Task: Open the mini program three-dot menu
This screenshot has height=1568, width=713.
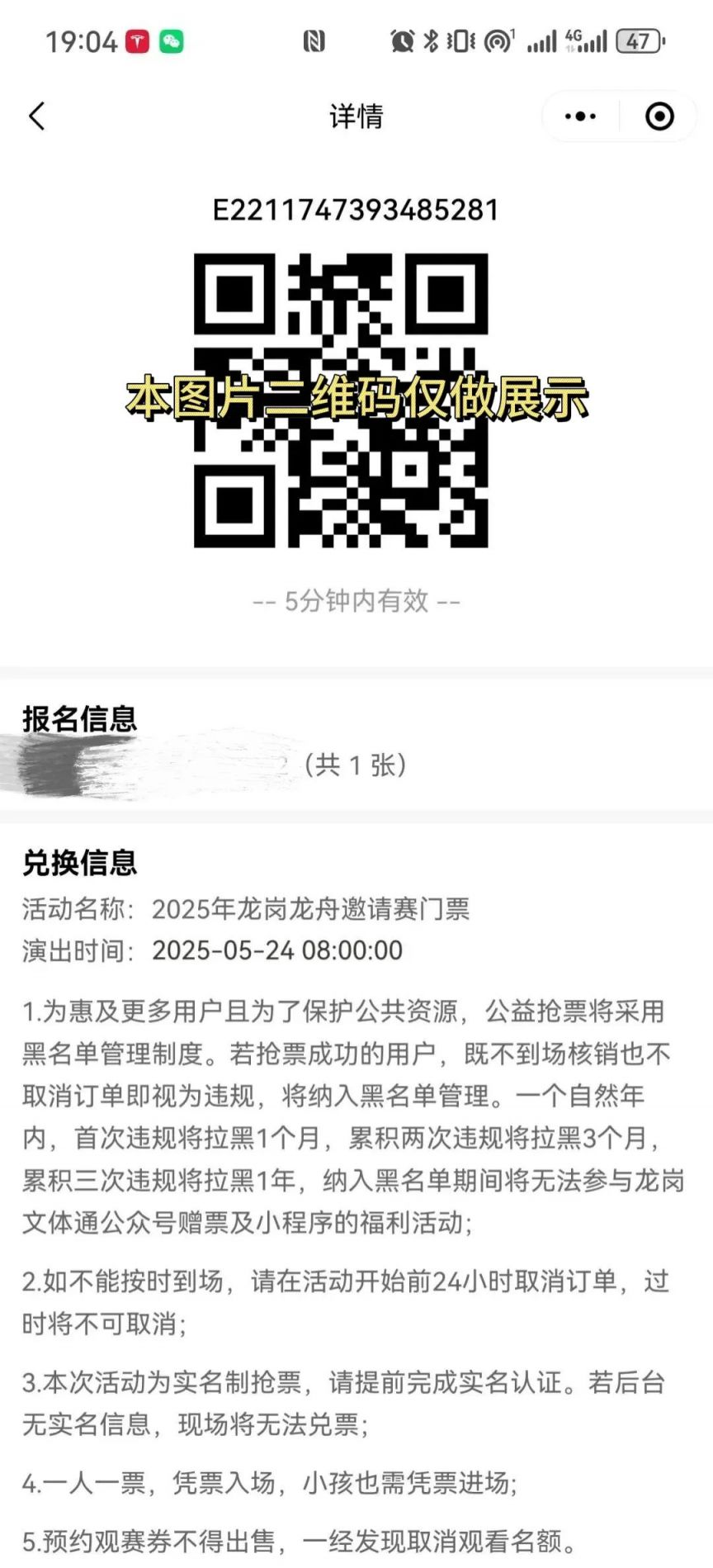Action: pyautogui.click(x=580, y=116)
